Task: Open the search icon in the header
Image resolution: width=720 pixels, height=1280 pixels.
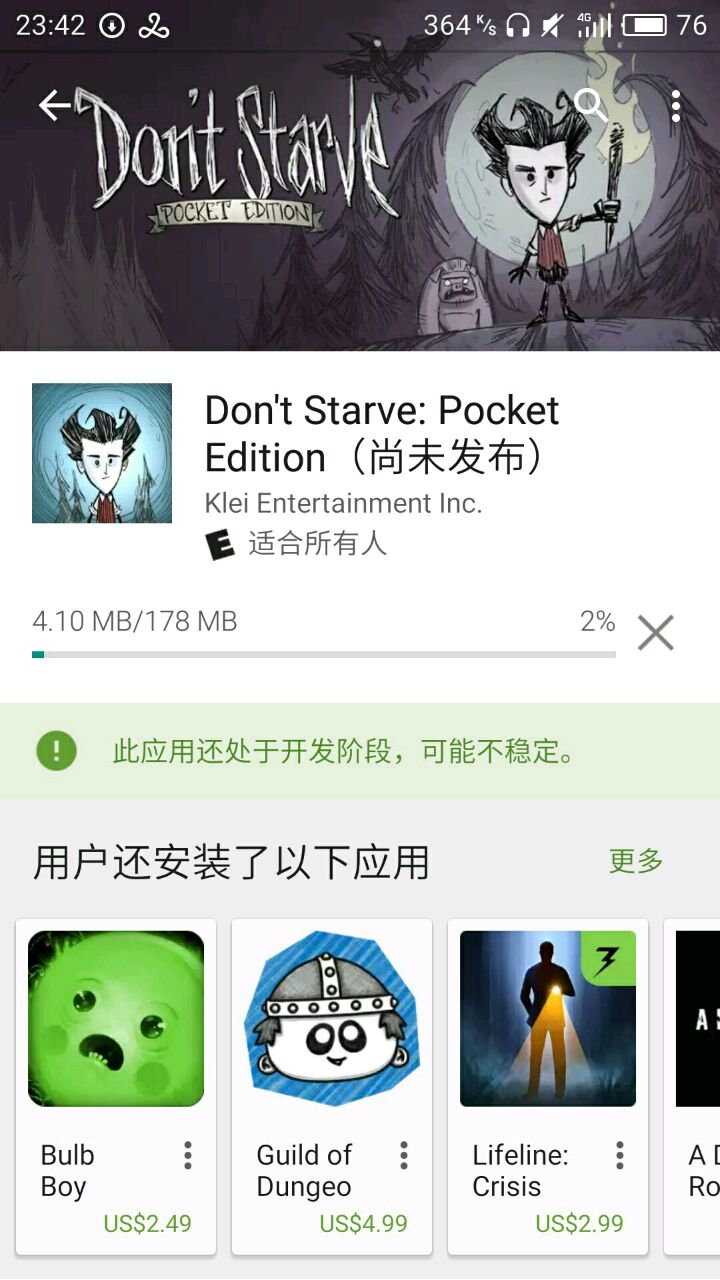Action: (590, 104)
